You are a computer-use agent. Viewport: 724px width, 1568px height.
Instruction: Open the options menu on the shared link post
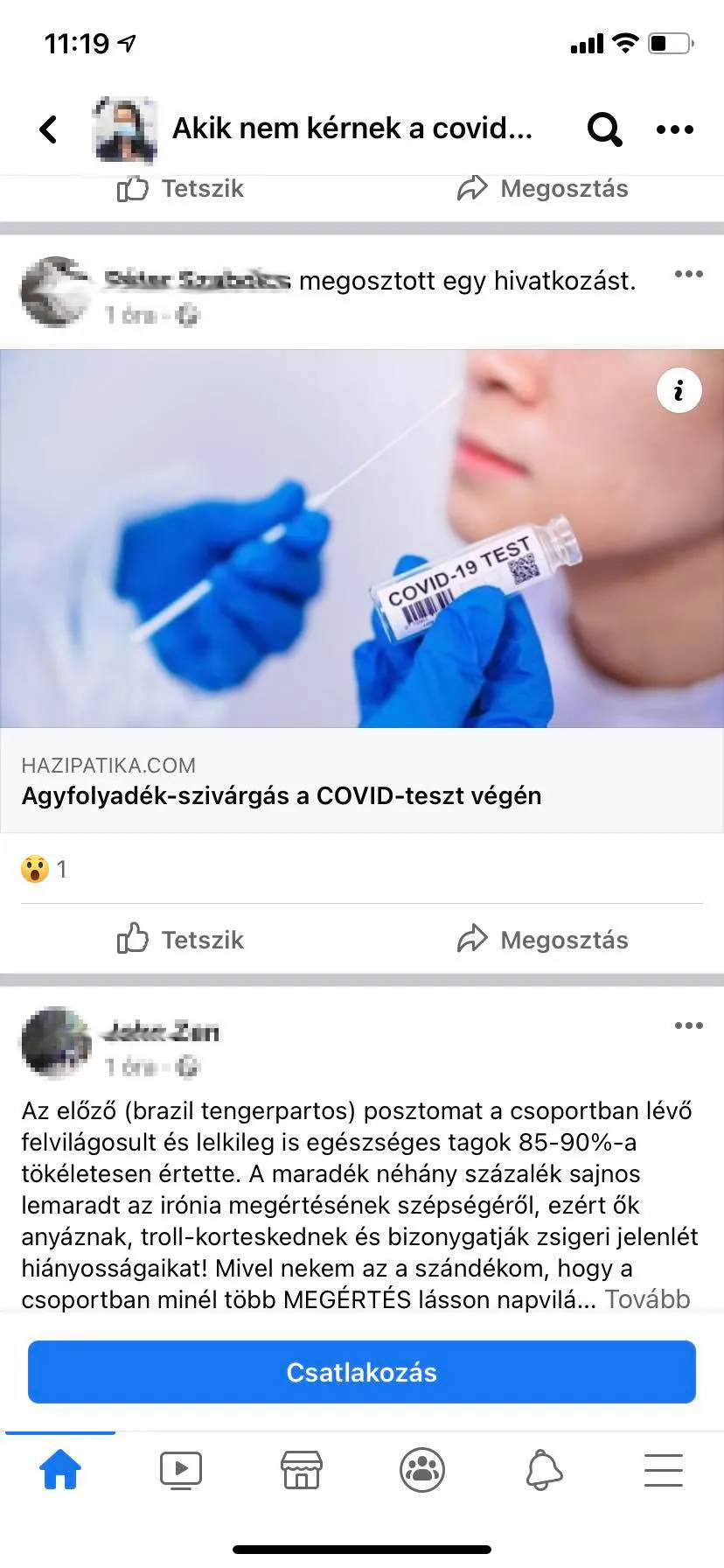[688, 275]
